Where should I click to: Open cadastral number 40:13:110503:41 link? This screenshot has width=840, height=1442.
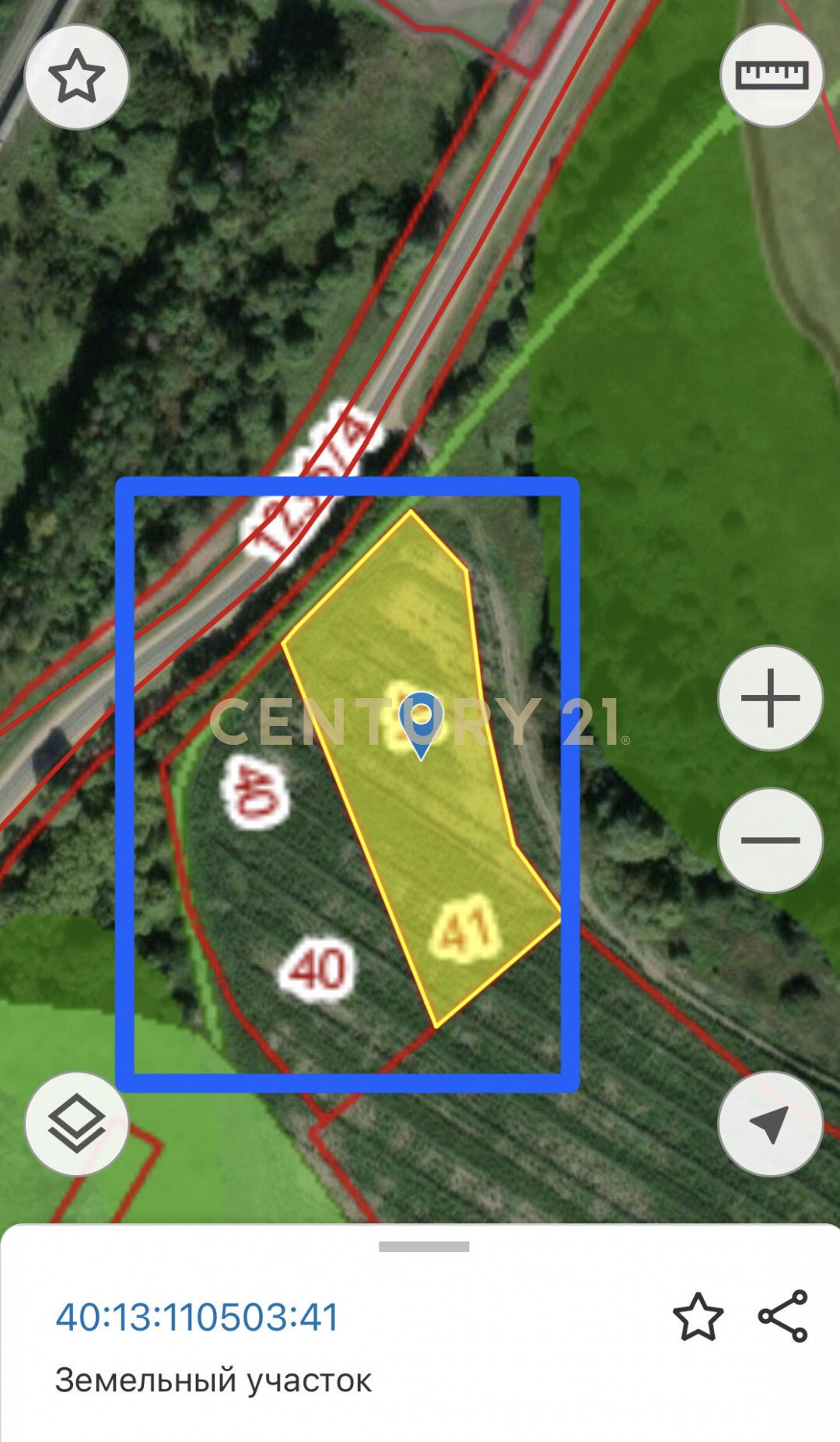point(198,1317)
